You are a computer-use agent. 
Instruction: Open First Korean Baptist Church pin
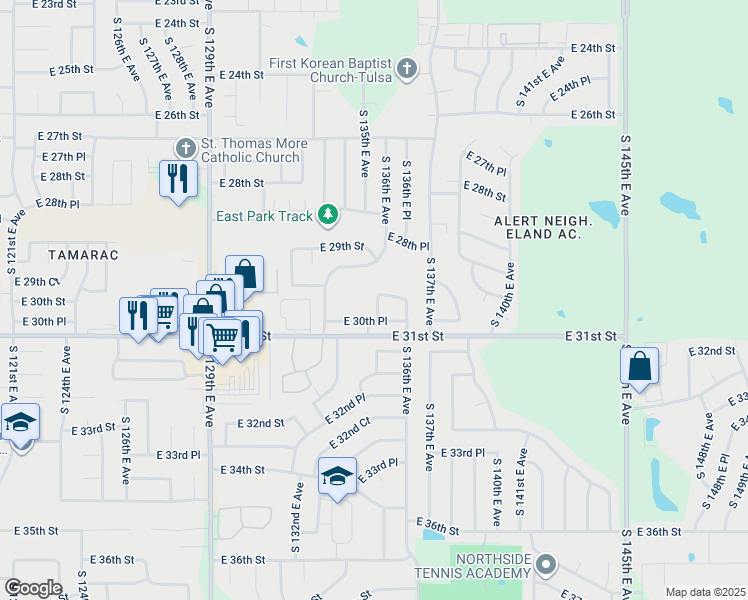pyautogui.click(x=406, y=70)
